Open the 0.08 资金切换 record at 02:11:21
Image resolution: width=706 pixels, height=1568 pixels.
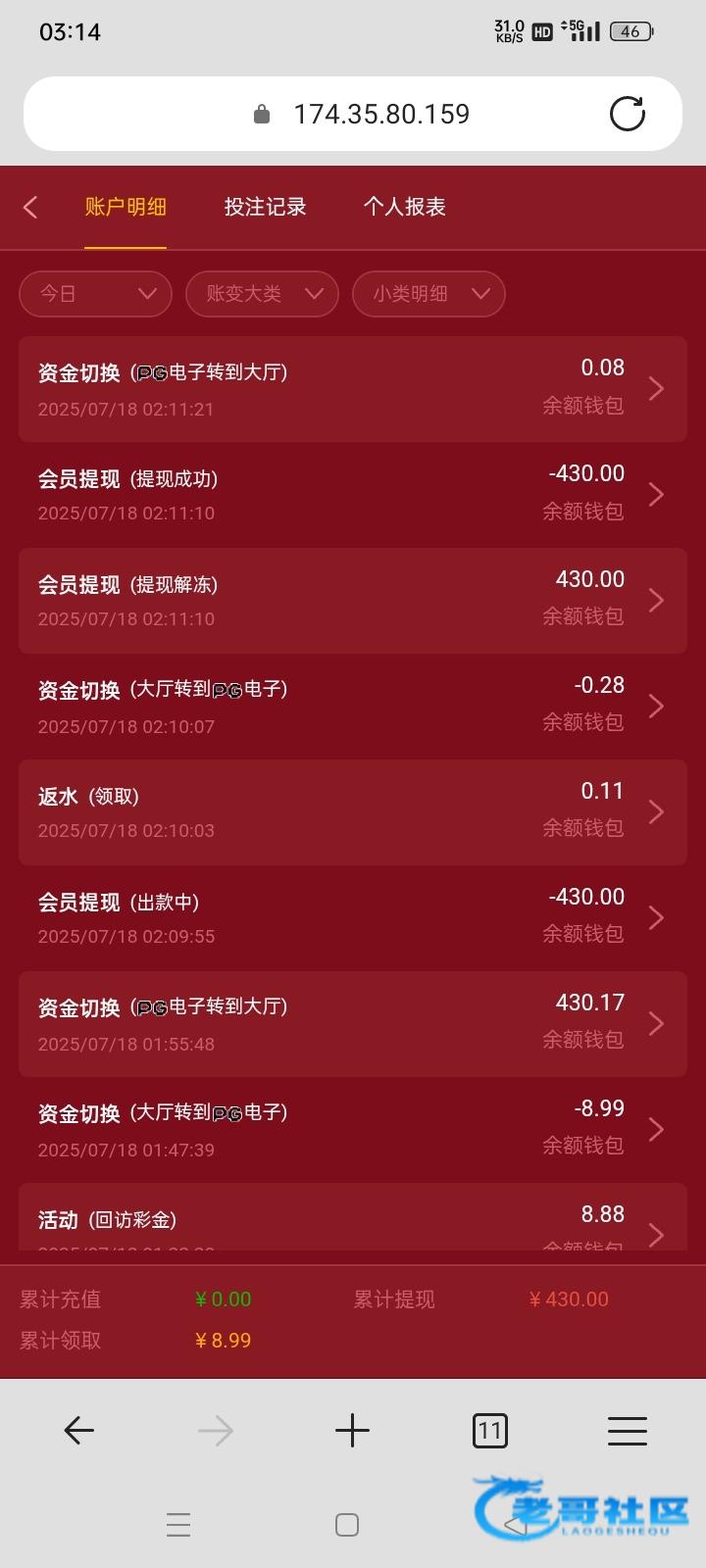pos(353,389)
